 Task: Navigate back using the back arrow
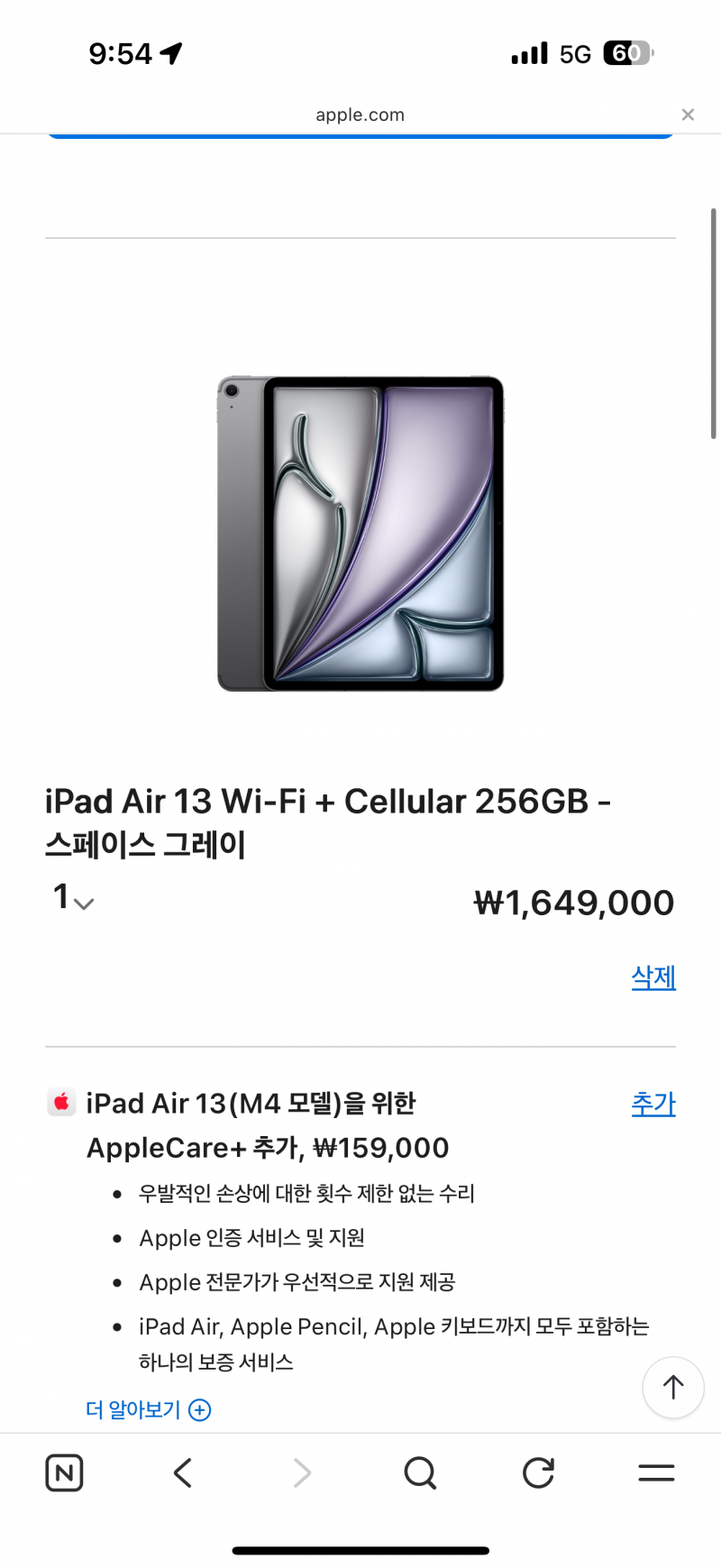[183, 1472]
